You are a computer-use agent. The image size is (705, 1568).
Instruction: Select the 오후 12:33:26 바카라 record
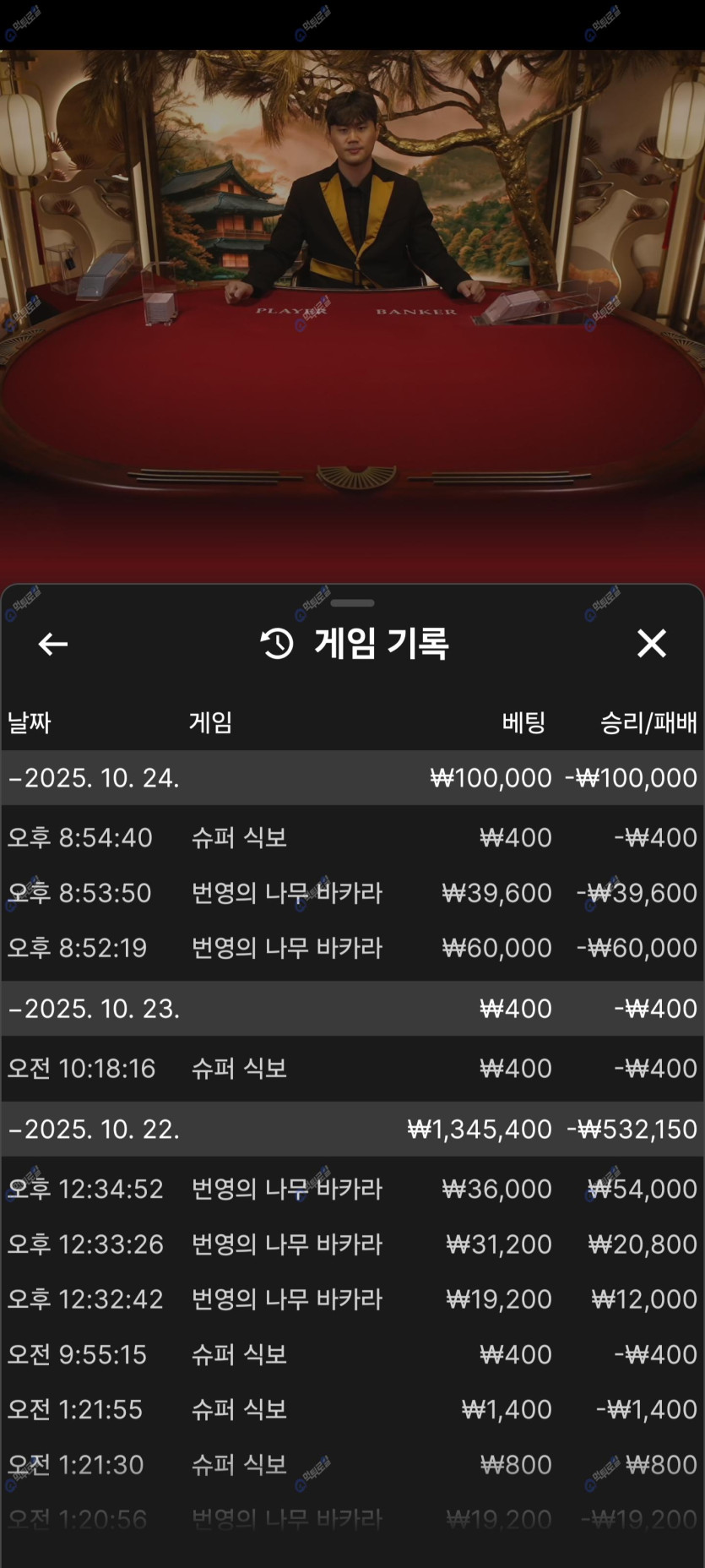click(352, 1244)
